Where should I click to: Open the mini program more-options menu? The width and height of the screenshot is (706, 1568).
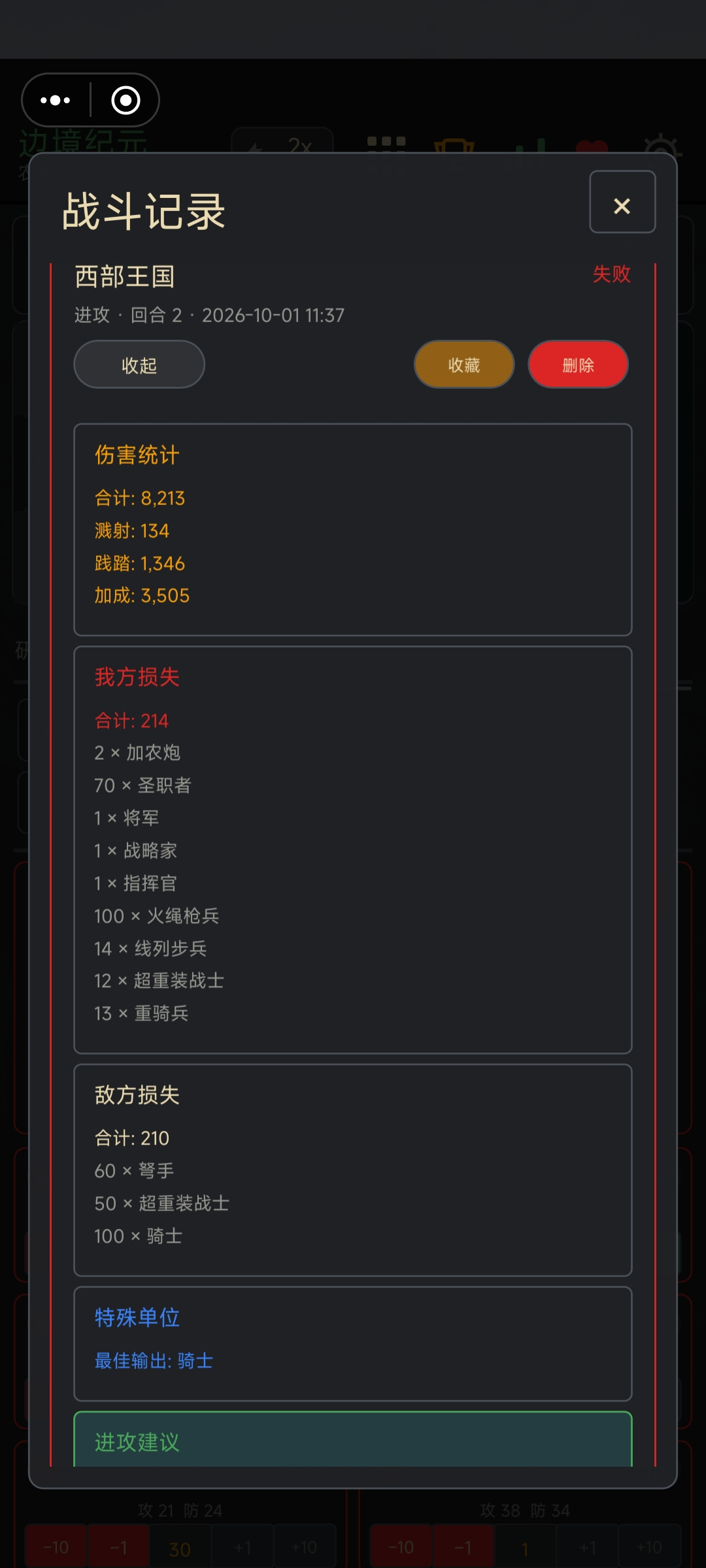pyautogui.click(x=56, y=100)
